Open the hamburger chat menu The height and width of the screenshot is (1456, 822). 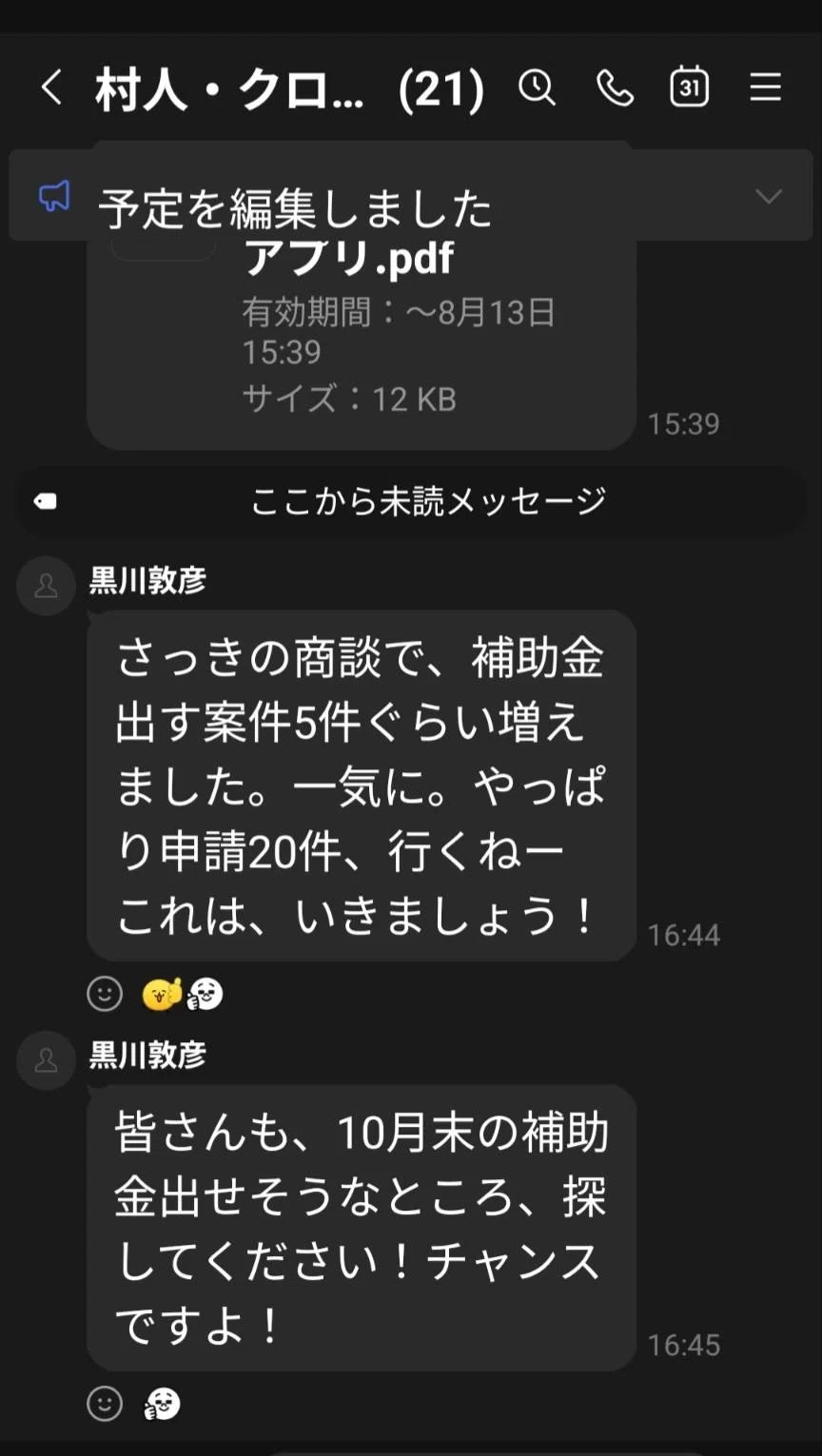coord(766,88)
